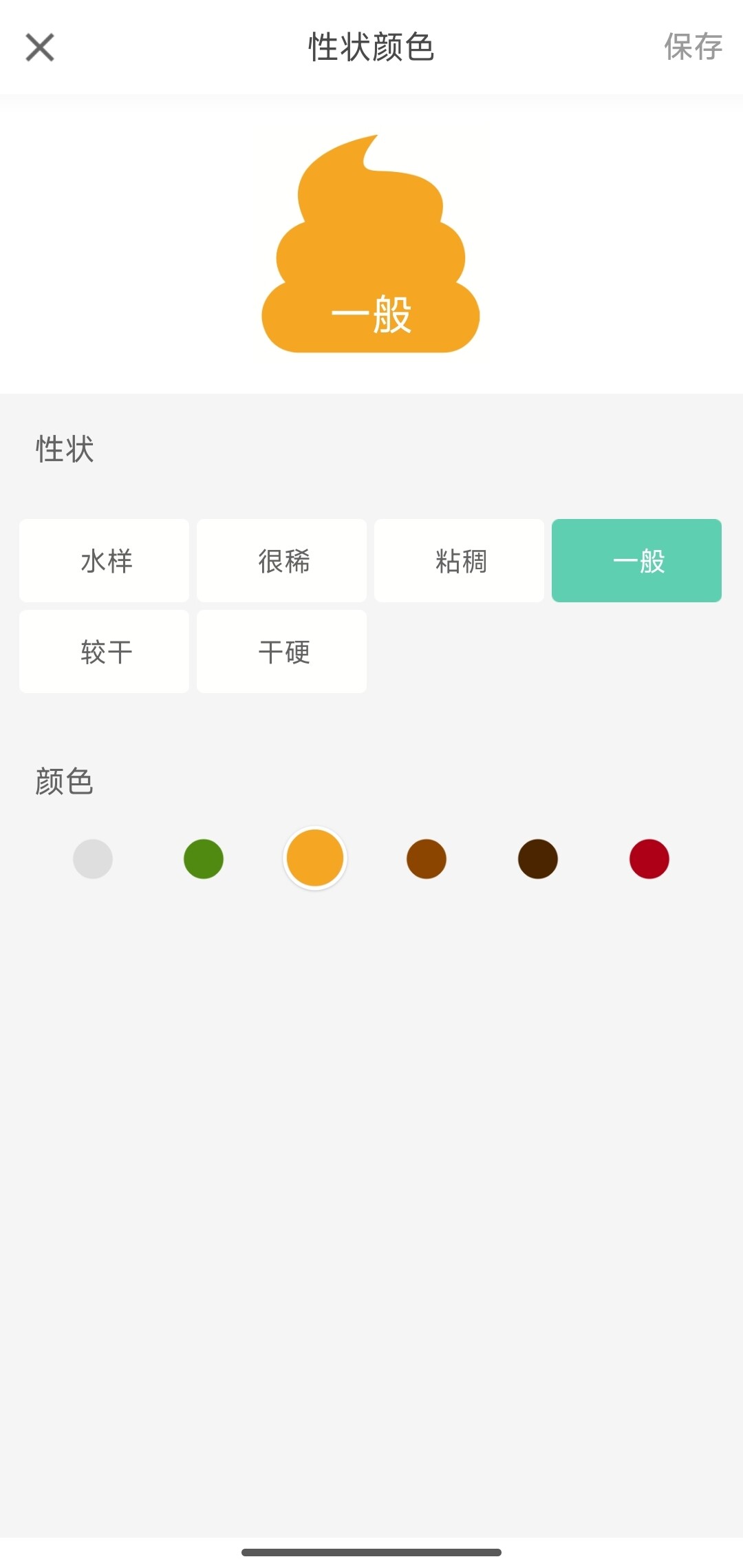Pick the medium brown color swatch
The width and height of the screenshot is (743, 1568).
(427, 859)
